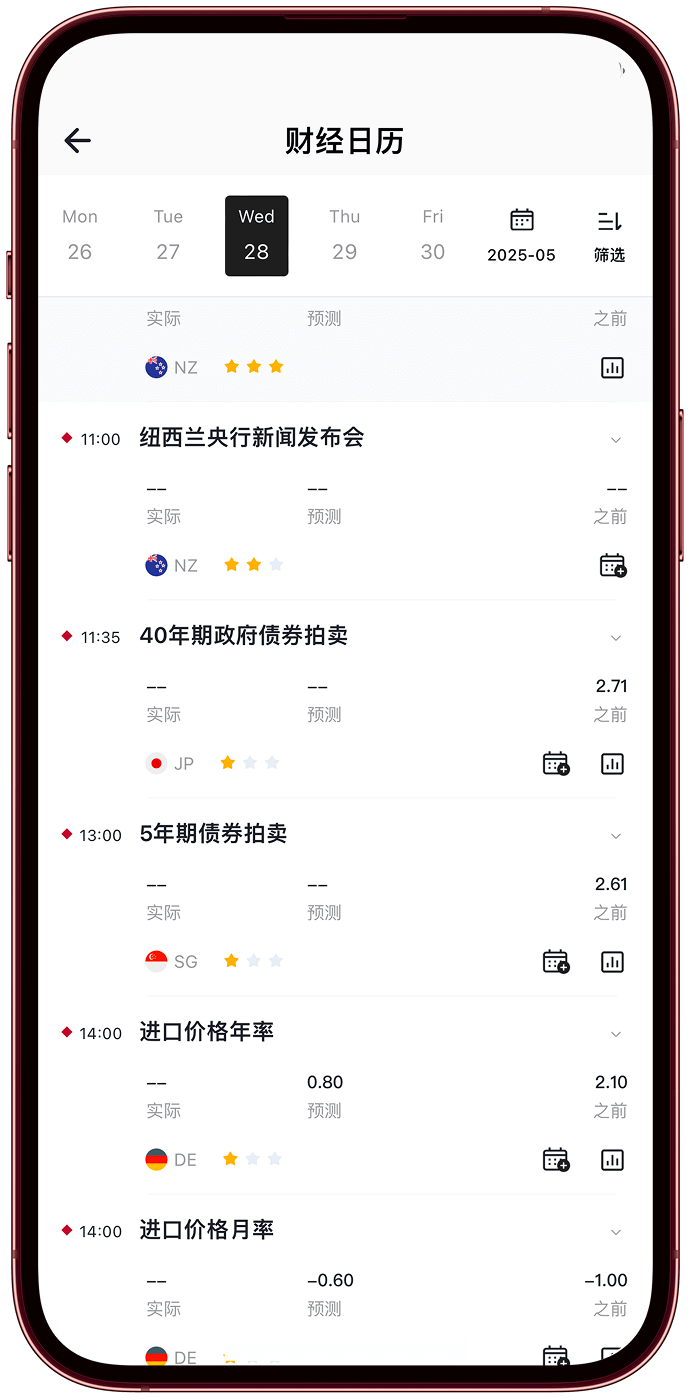Add reminder for 5年期债券拍卖

(555, 962)
